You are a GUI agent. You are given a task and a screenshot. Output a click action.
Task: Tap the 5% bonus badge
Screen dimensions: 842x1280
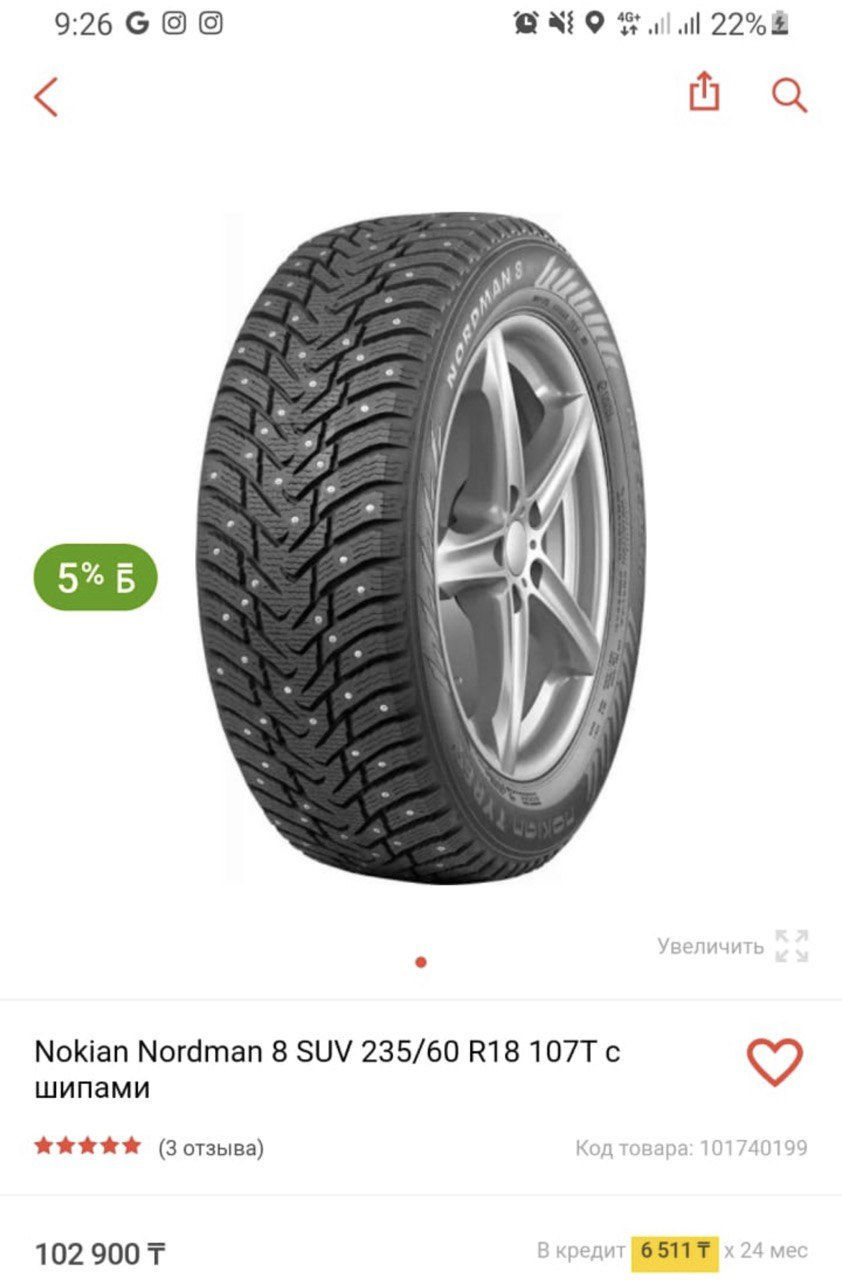[96, 577]
